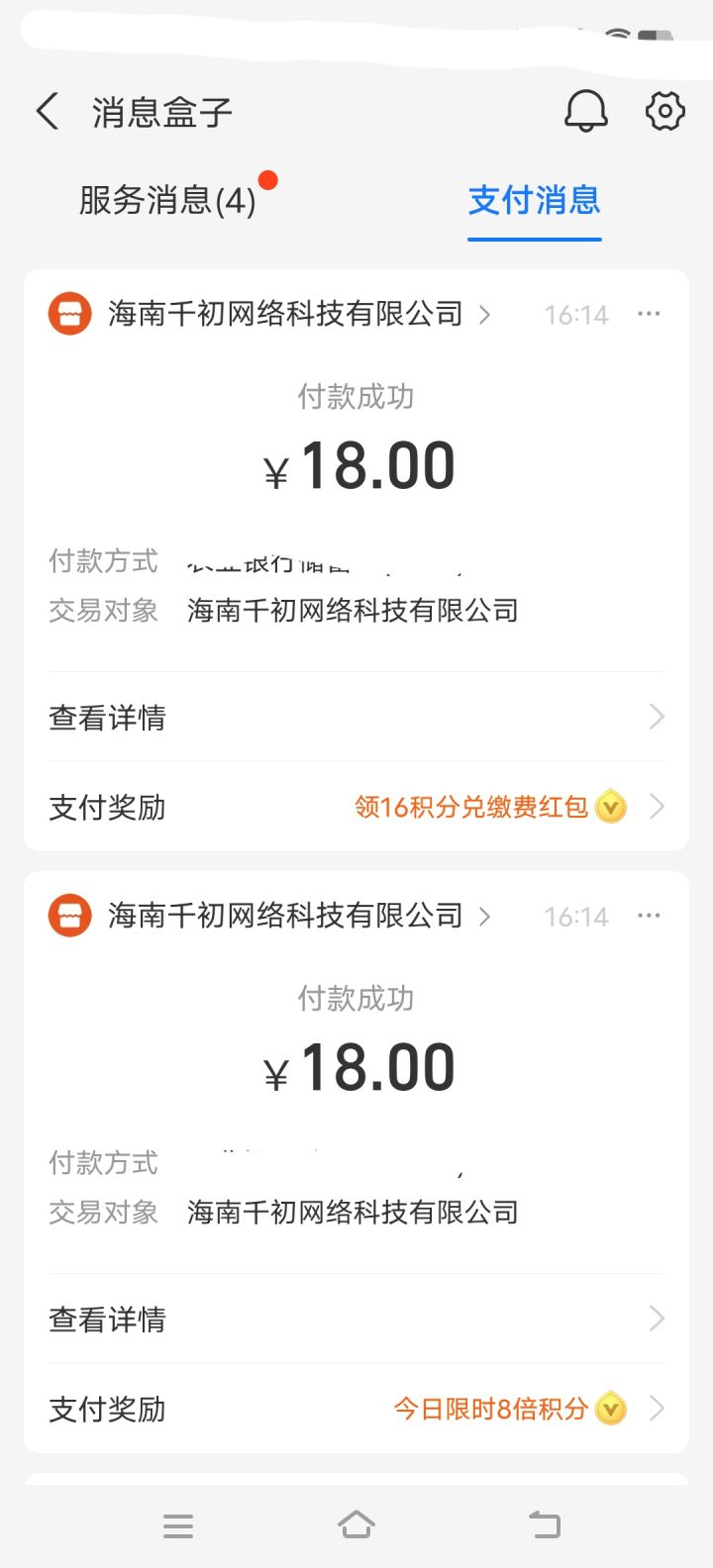This screenshot has width=713, height=1568.
Task: Open the more menu on the 领16积分兑缴费红包 card
Action: [649, 314]
